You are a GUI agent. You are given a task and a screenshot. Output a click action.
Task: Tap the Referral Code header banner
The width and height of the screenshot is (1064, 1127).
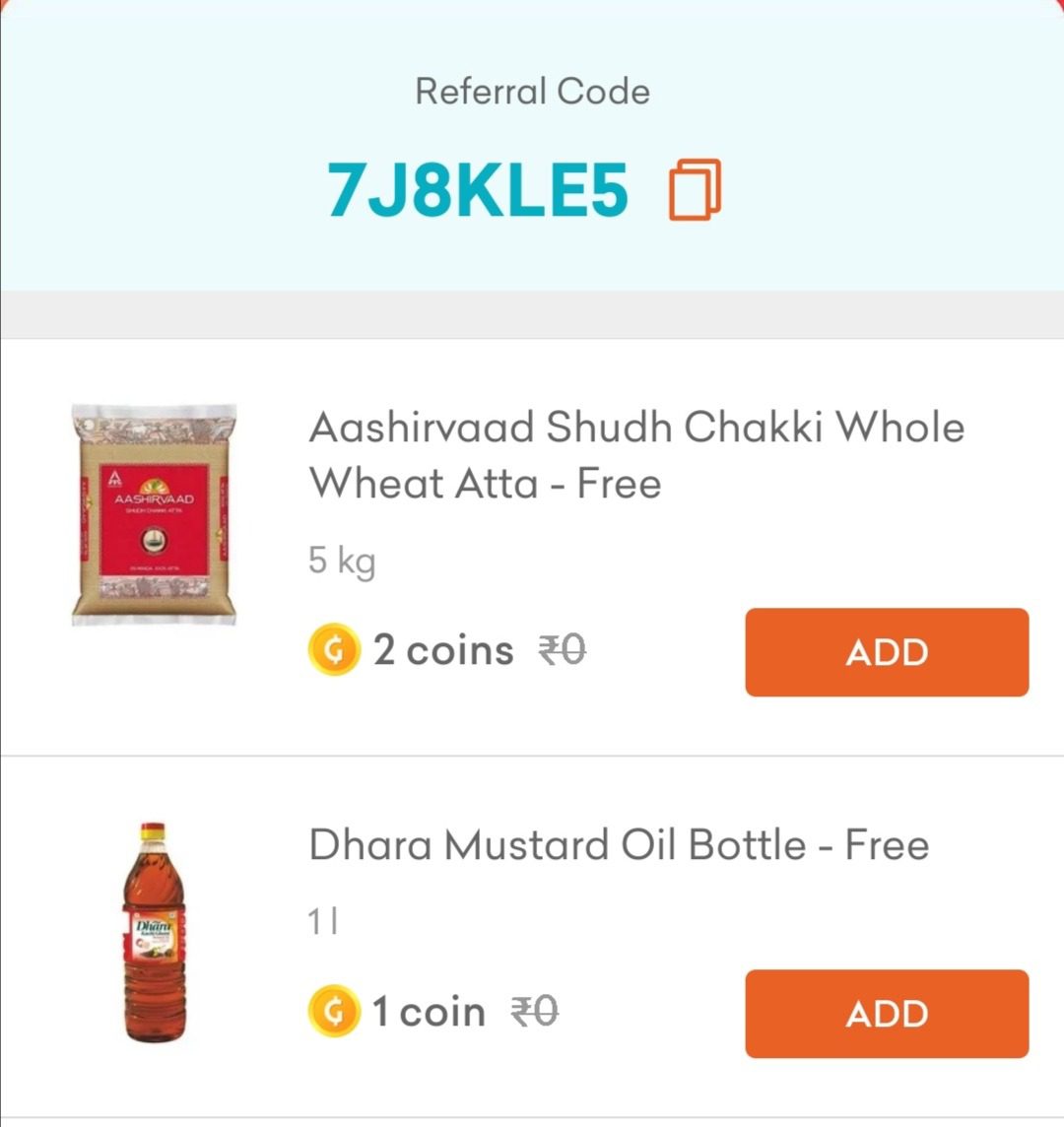click(x=532, y=91)
